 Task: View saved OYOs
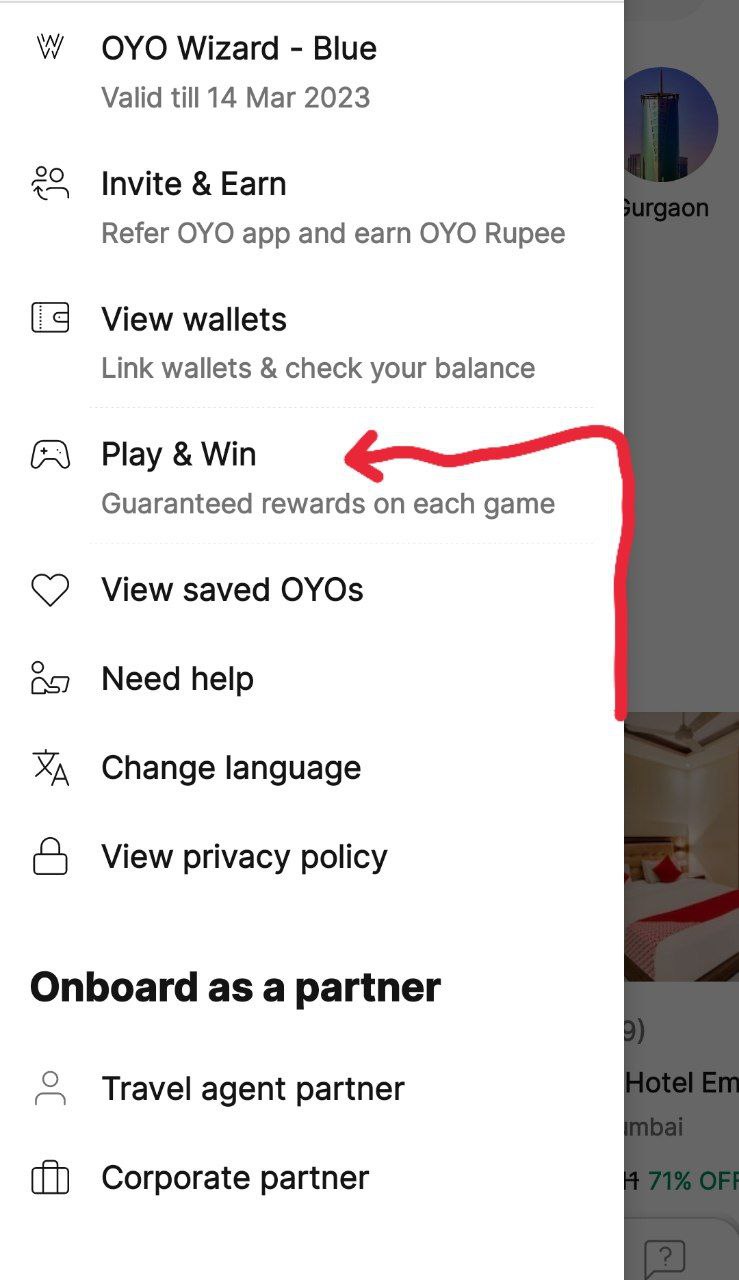coord(232,590)
